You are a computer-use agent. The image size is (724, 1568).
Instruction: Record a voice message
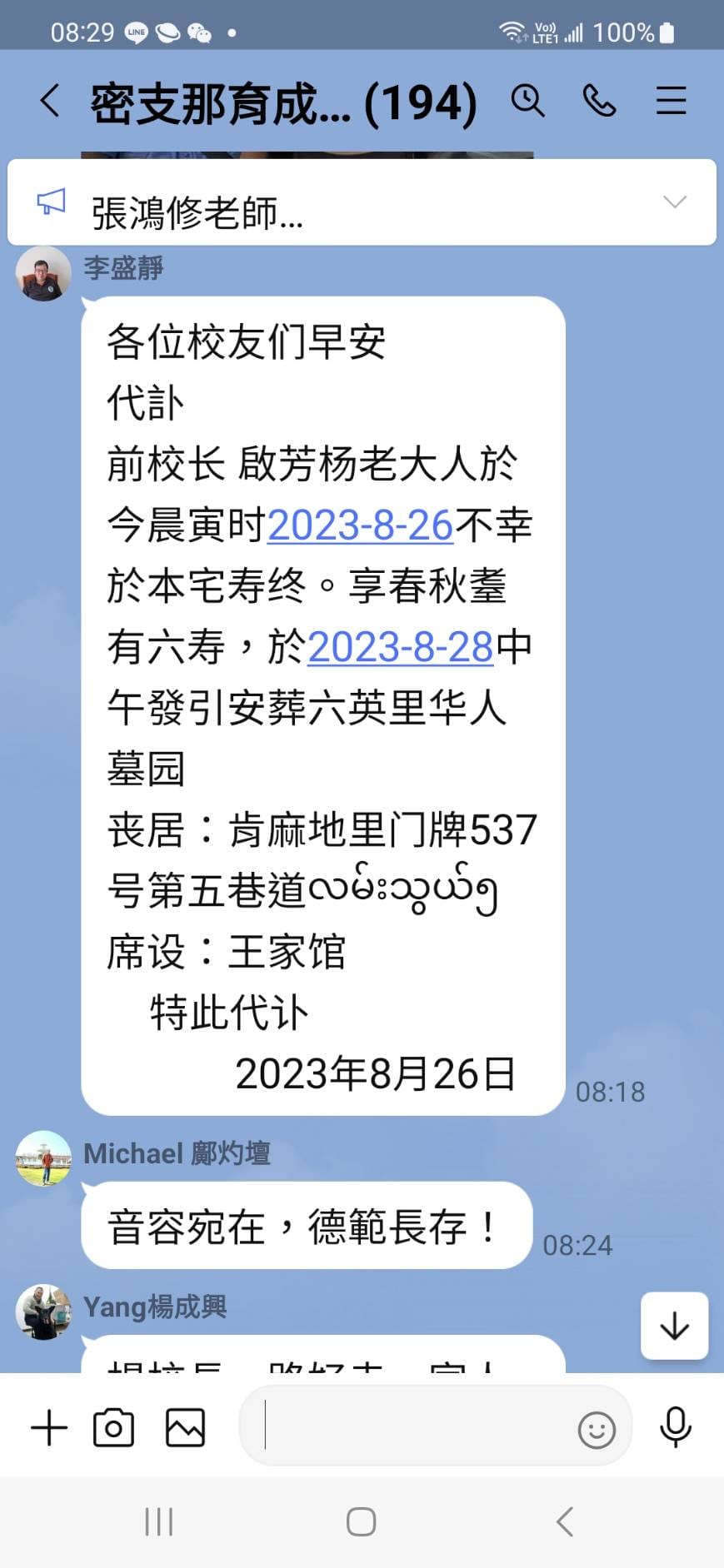(x=675, y=1426)
